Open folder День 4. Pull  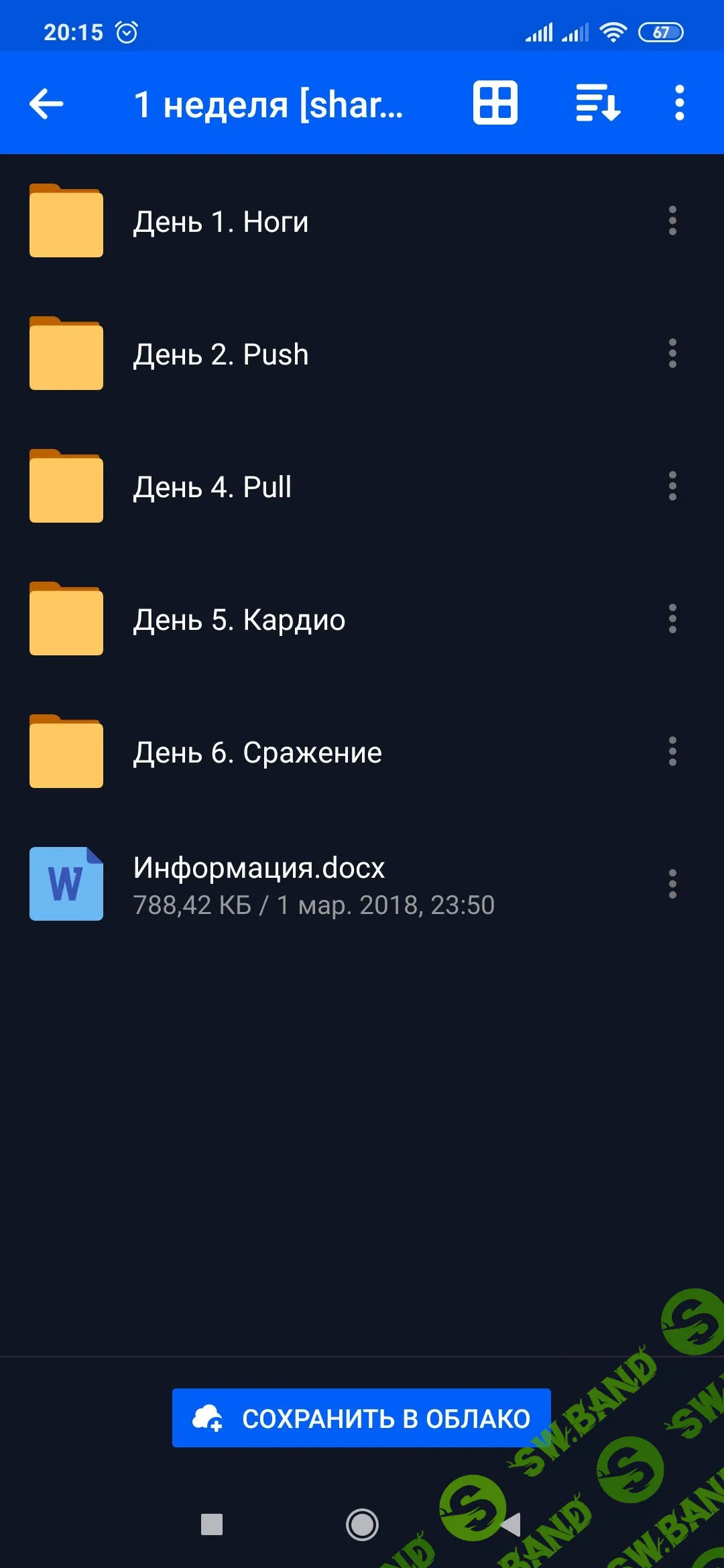[213, 487]
